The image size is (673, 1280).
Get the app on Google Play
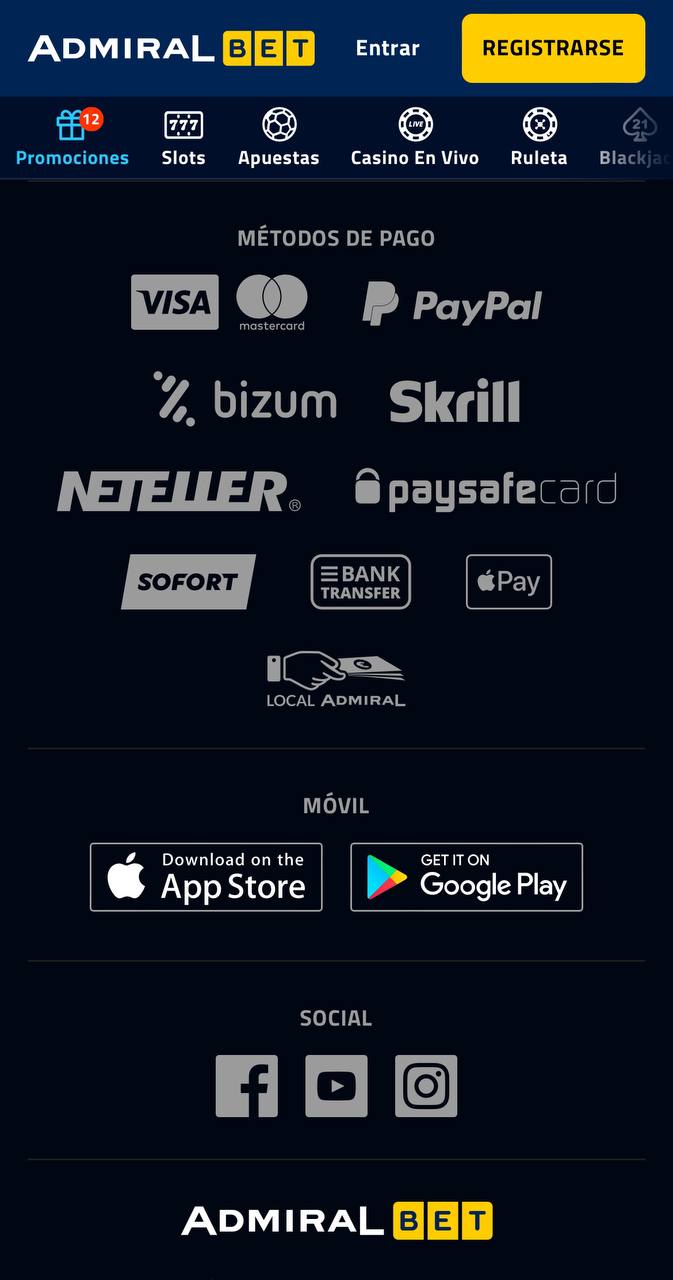466,877
